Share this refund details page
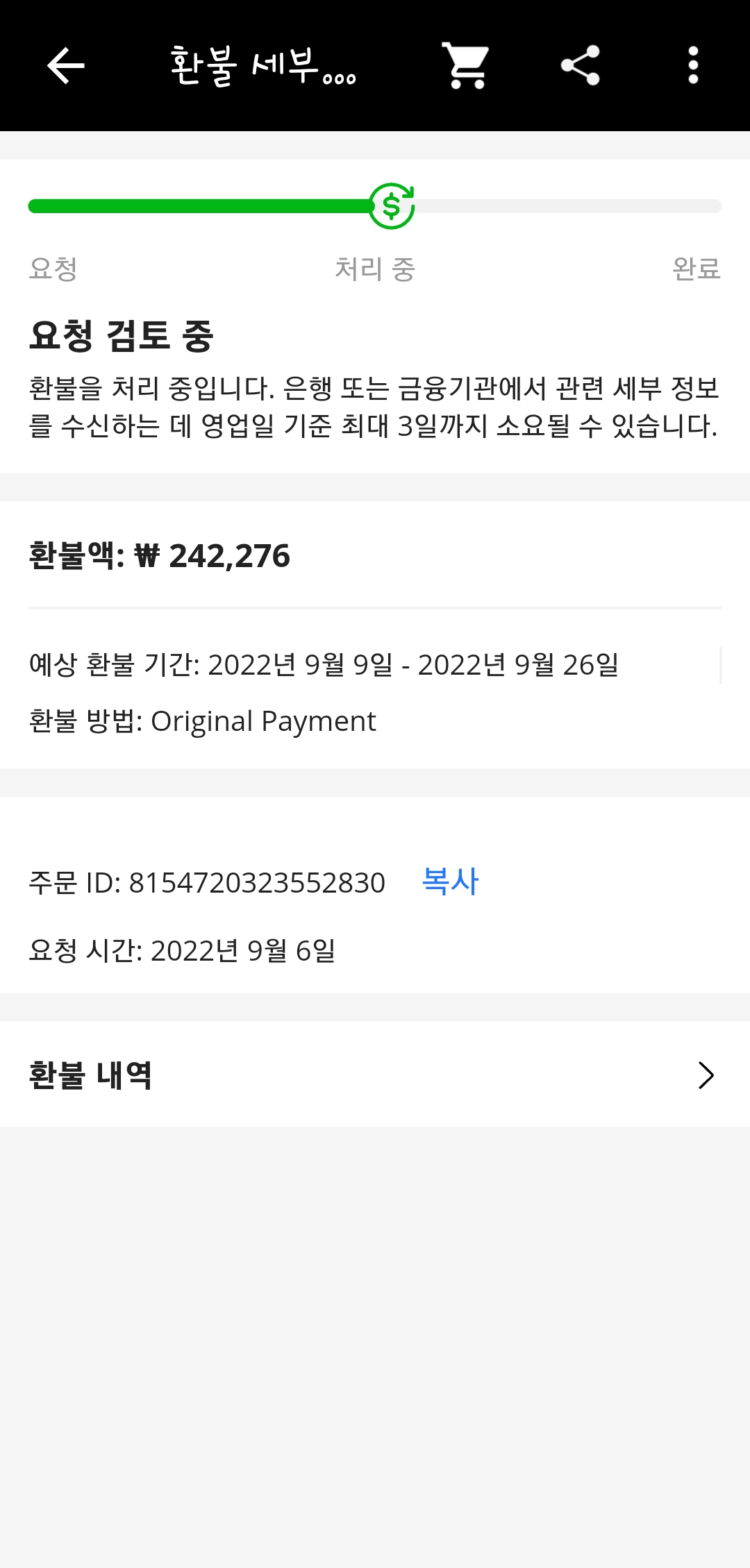750x1568 pixels. tap(580, 66)
